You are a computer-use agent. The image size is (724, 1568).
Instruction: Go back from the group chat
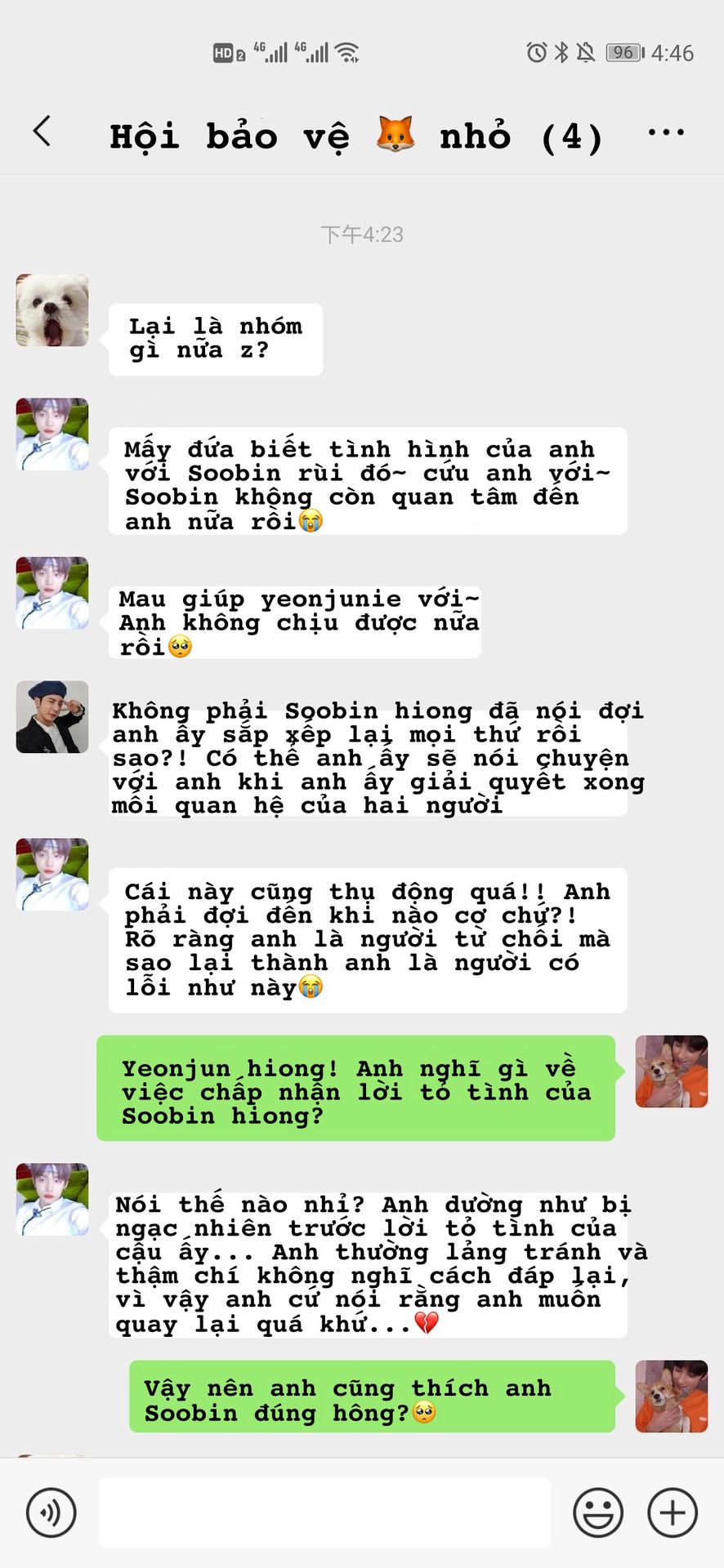coord(42,132)
